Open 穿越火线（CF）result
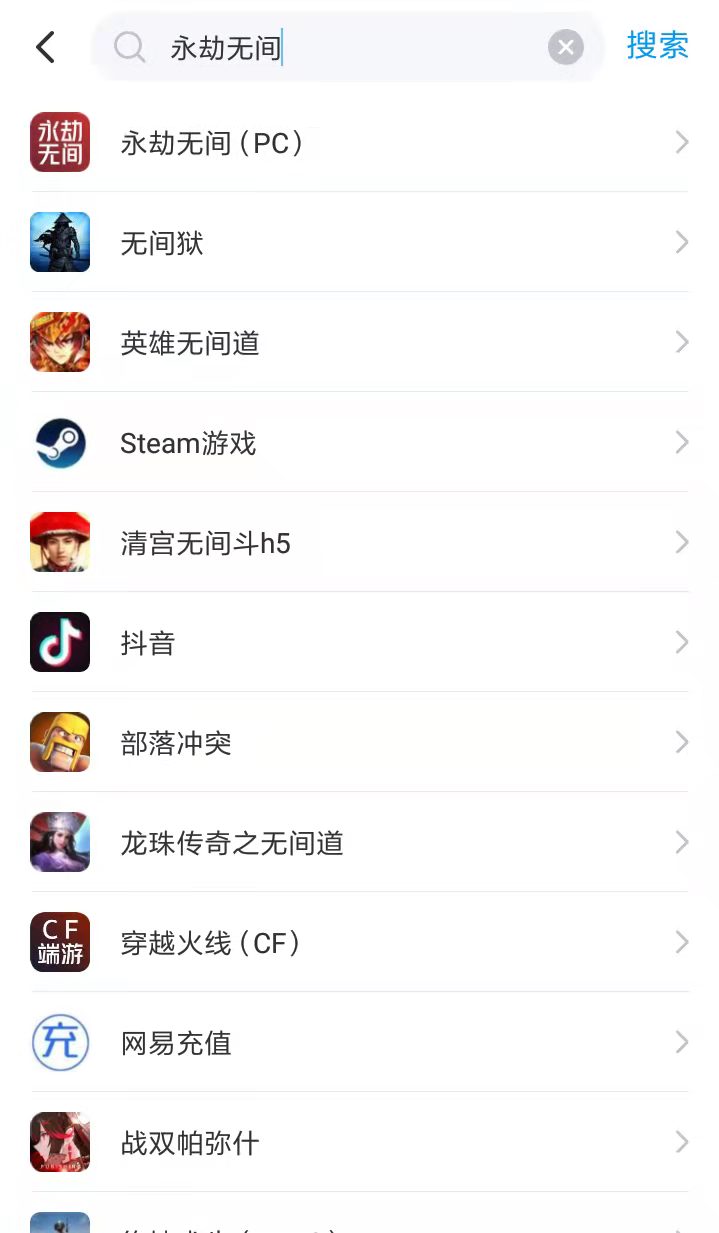This screenshot has width=719, height=1233. [x=360, y=943]
